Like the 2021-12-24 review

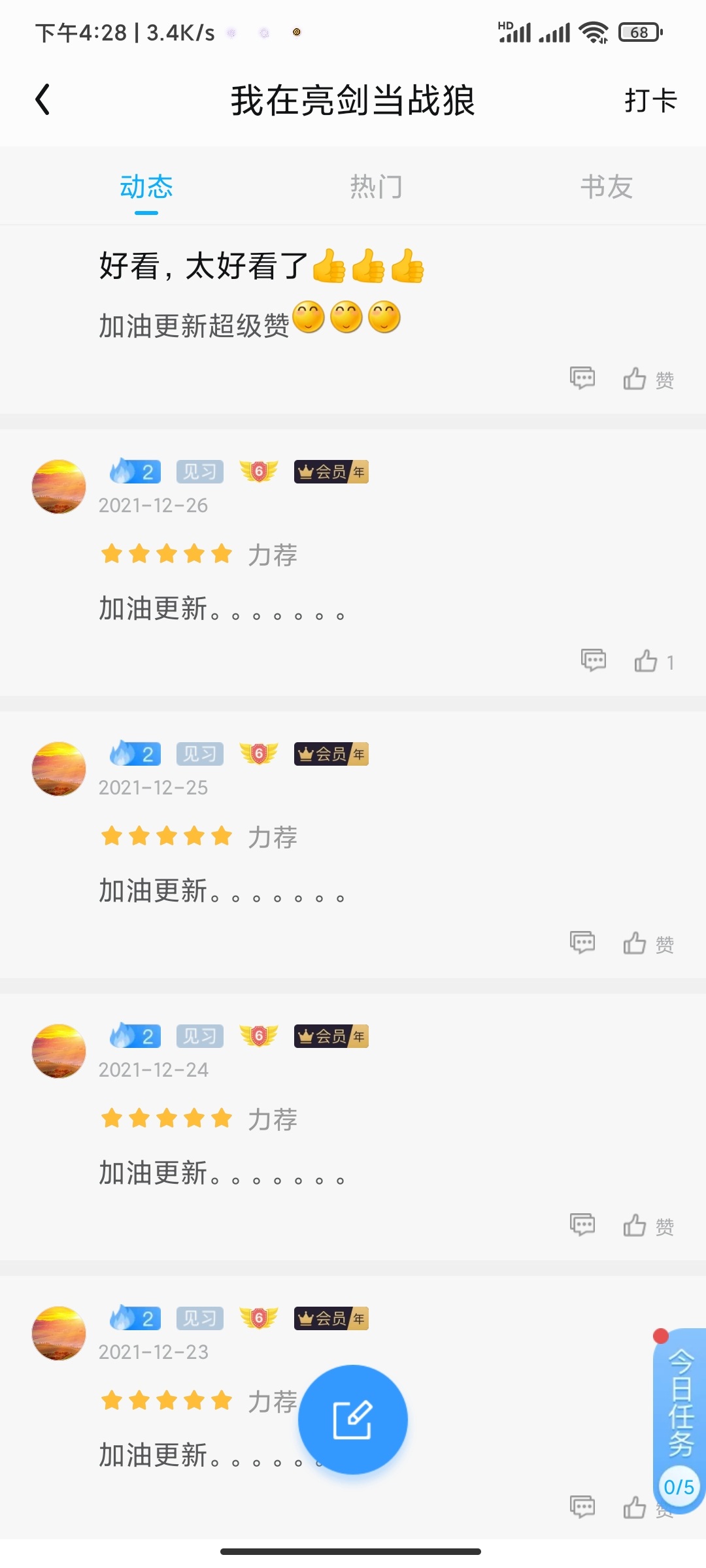[647, 1226]
